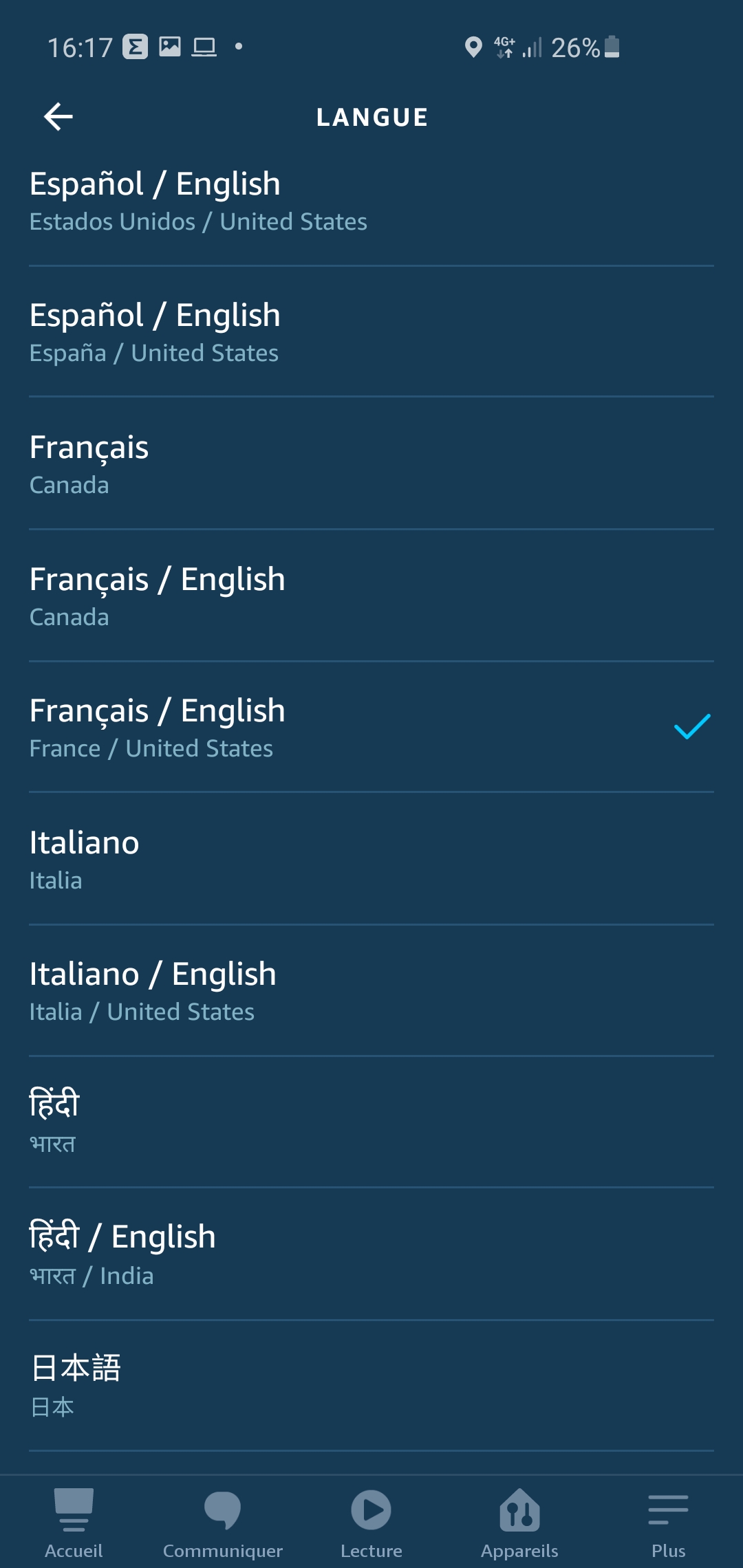
Task: Pick Français / English Canada
Action: click(x=371, y=596)
